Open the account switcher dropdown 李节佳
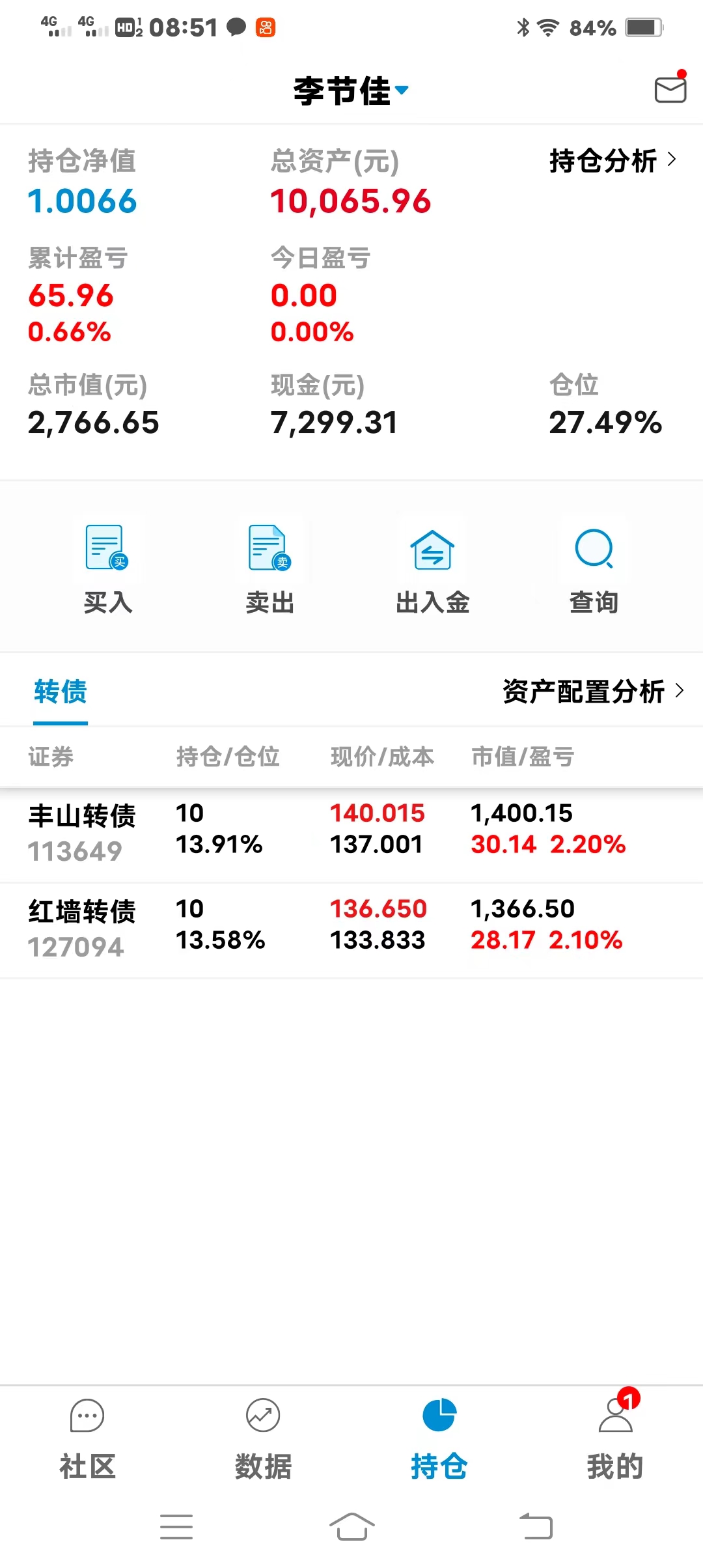703x1568 pixels. coord(350,91)
